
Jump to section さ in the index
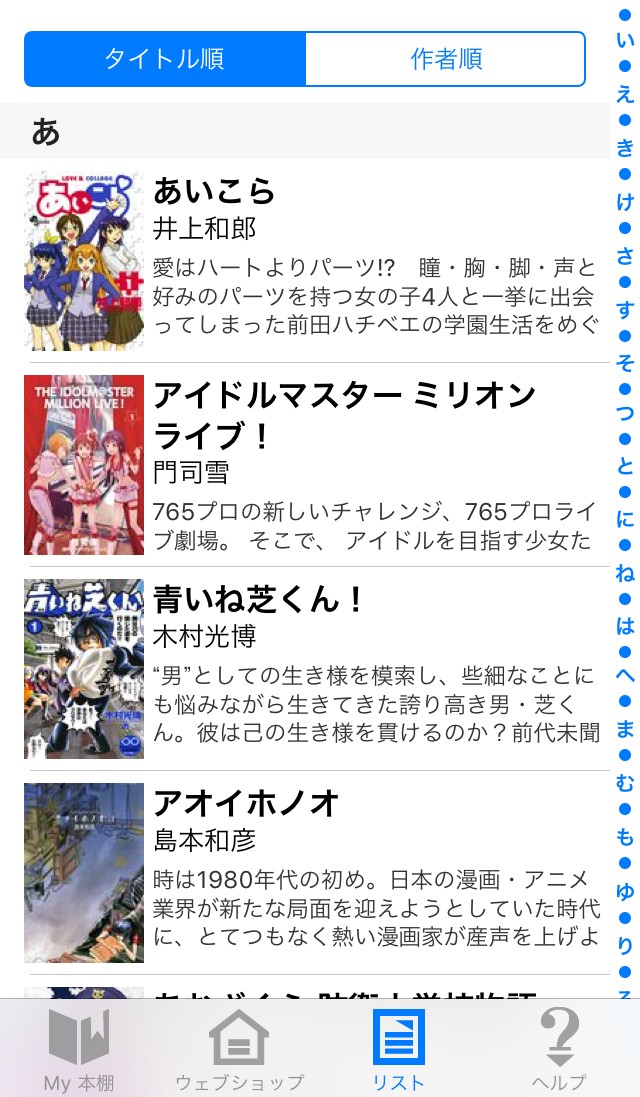625,255
